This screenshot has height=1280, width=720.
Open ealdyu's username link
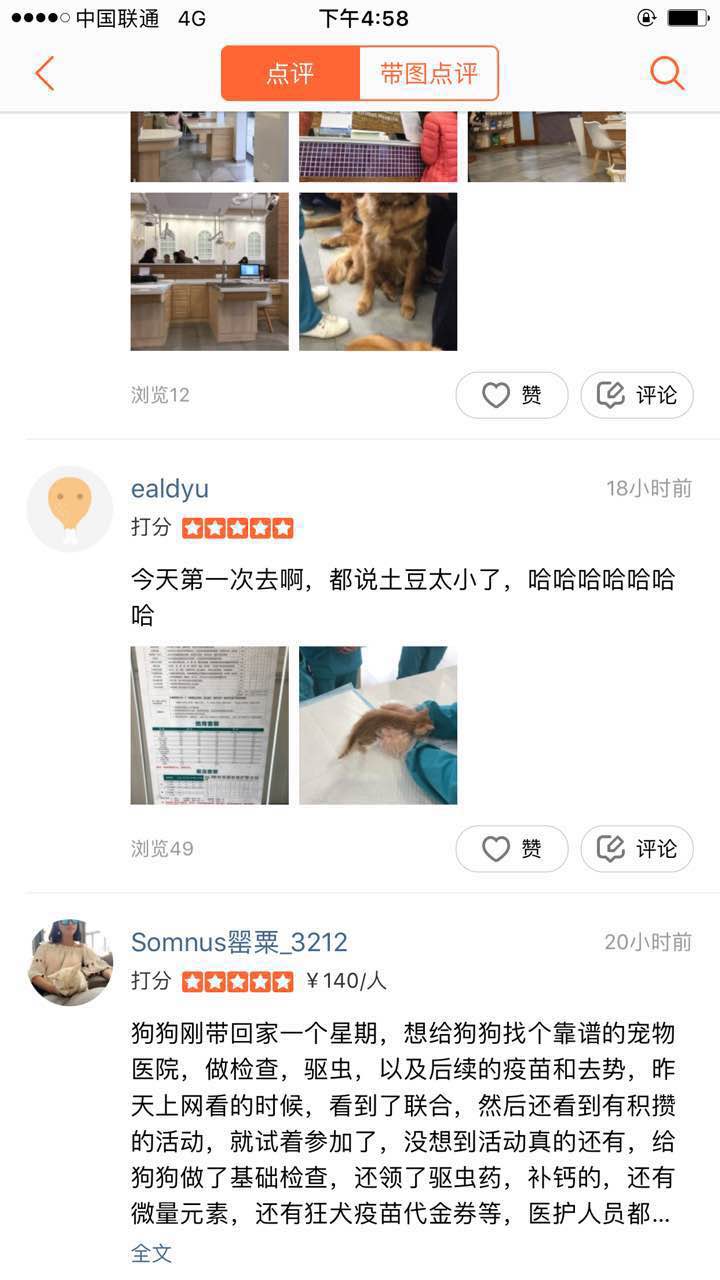click(170, 489)
